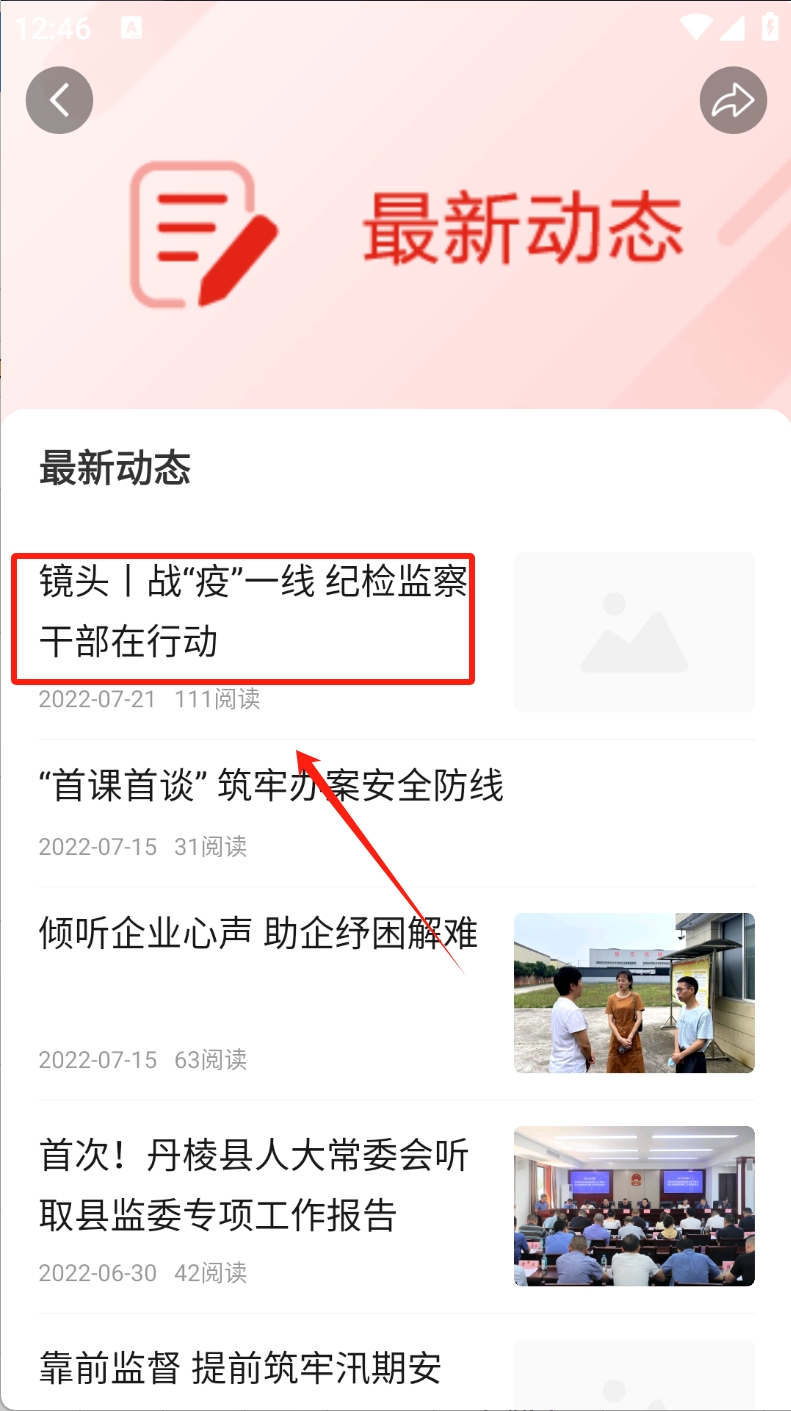Open 丹棱县人大常委会听取县监委专项工作报告 article

pyautogui.click(x=254, y=1186)
